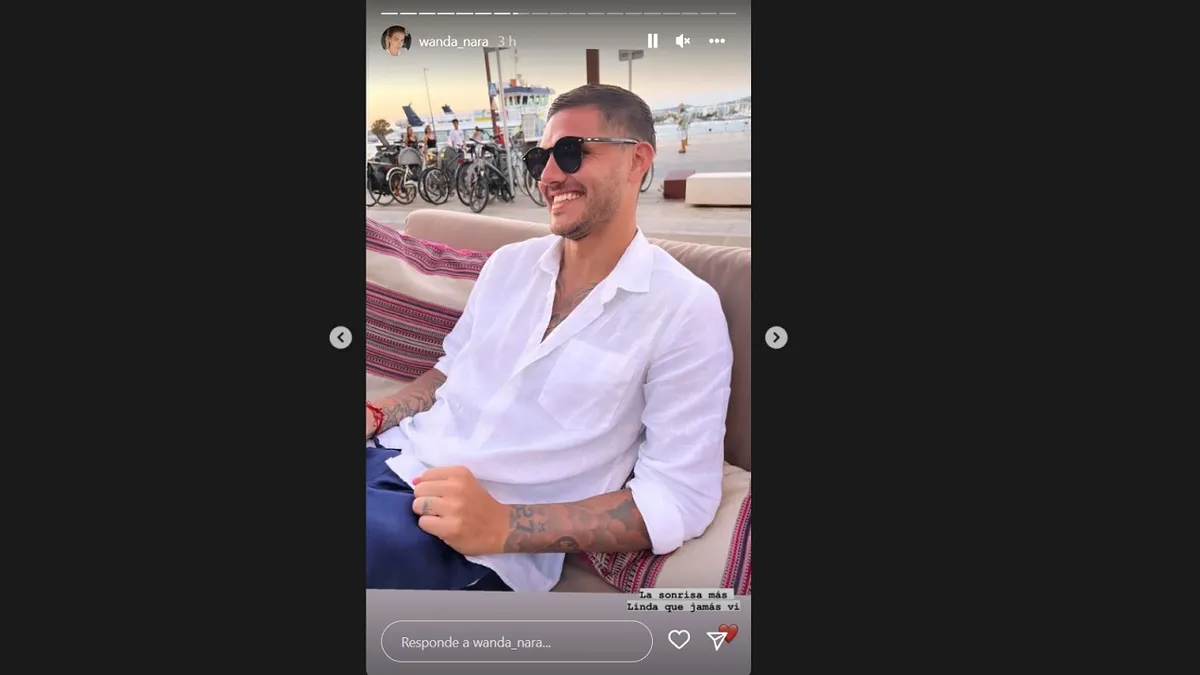Share the story via paper plane
Screen dimensions: 1200x675
click(x=717, y=640)
